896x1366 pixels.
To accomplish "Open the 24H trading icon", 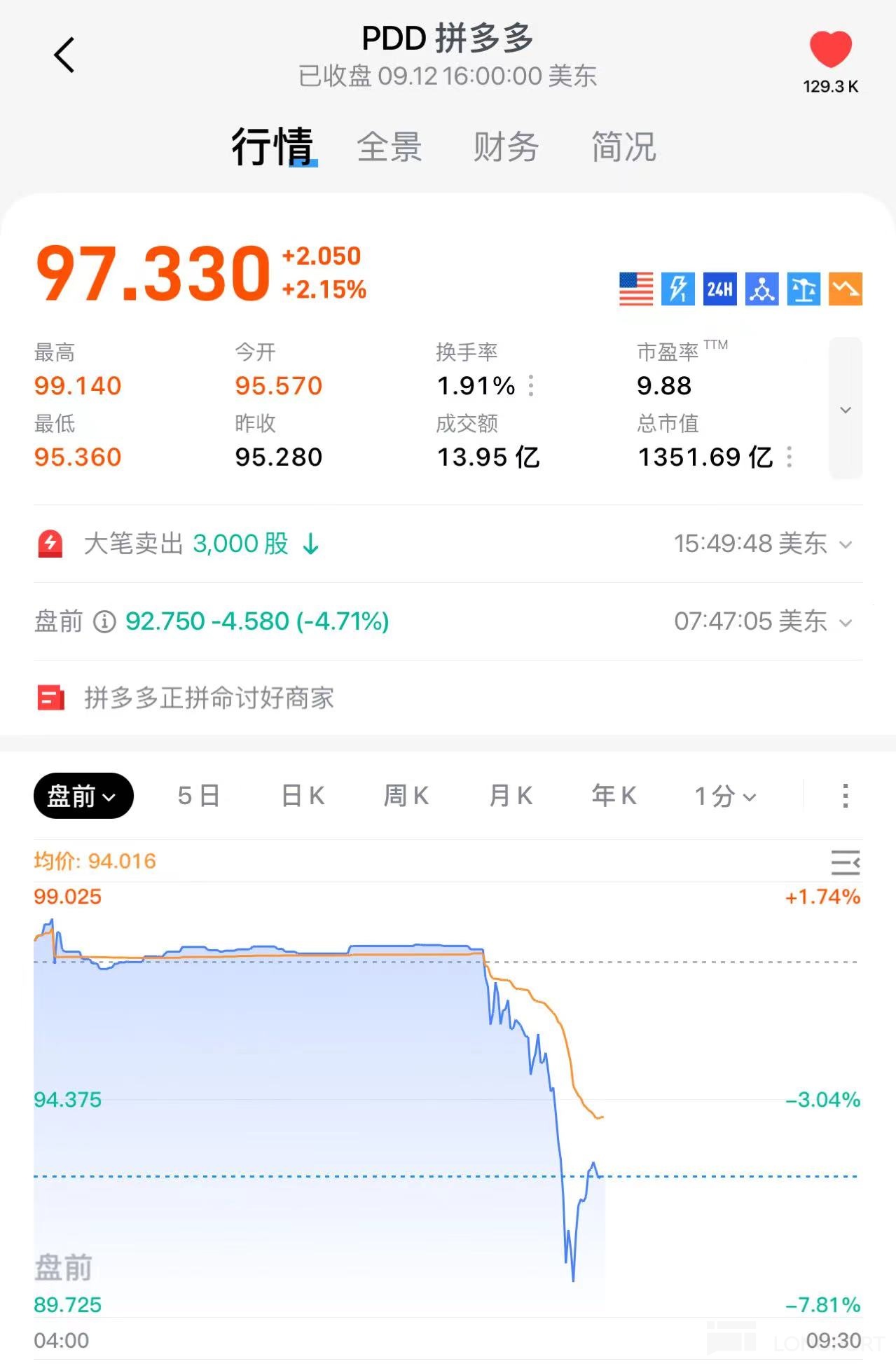I will [719, 289].
